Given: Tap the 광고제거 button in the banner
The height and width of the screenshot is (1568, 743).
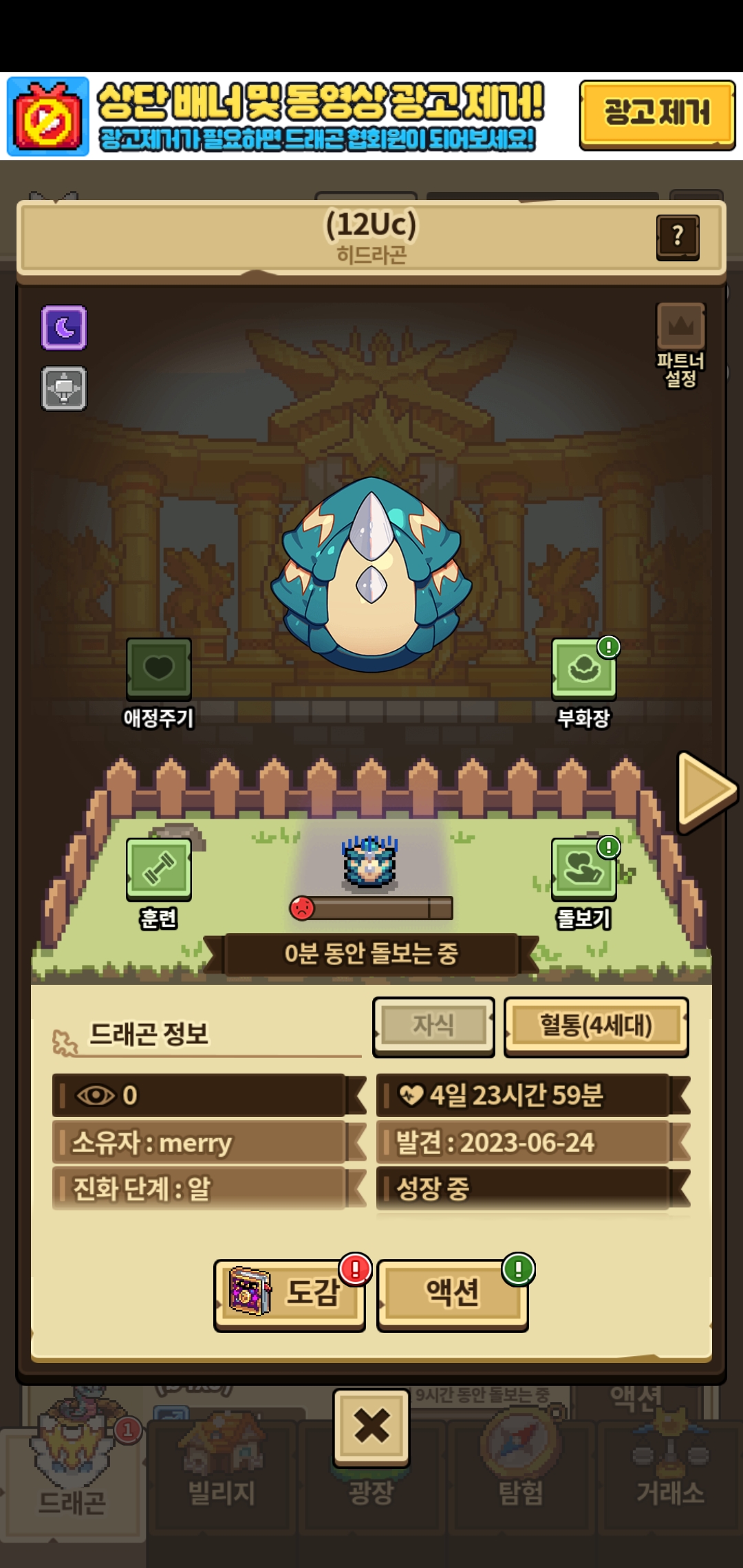Looking at the screenshot, I should point(657,114).
